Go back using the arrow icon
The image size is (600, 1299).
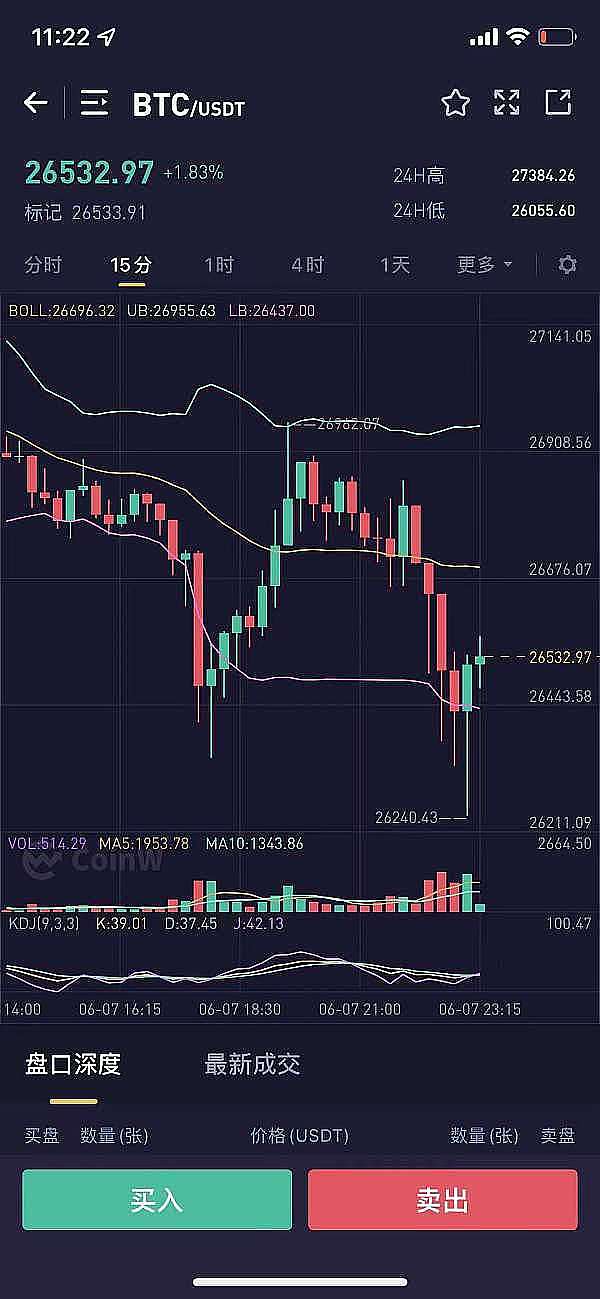click(x=36, y=102)
